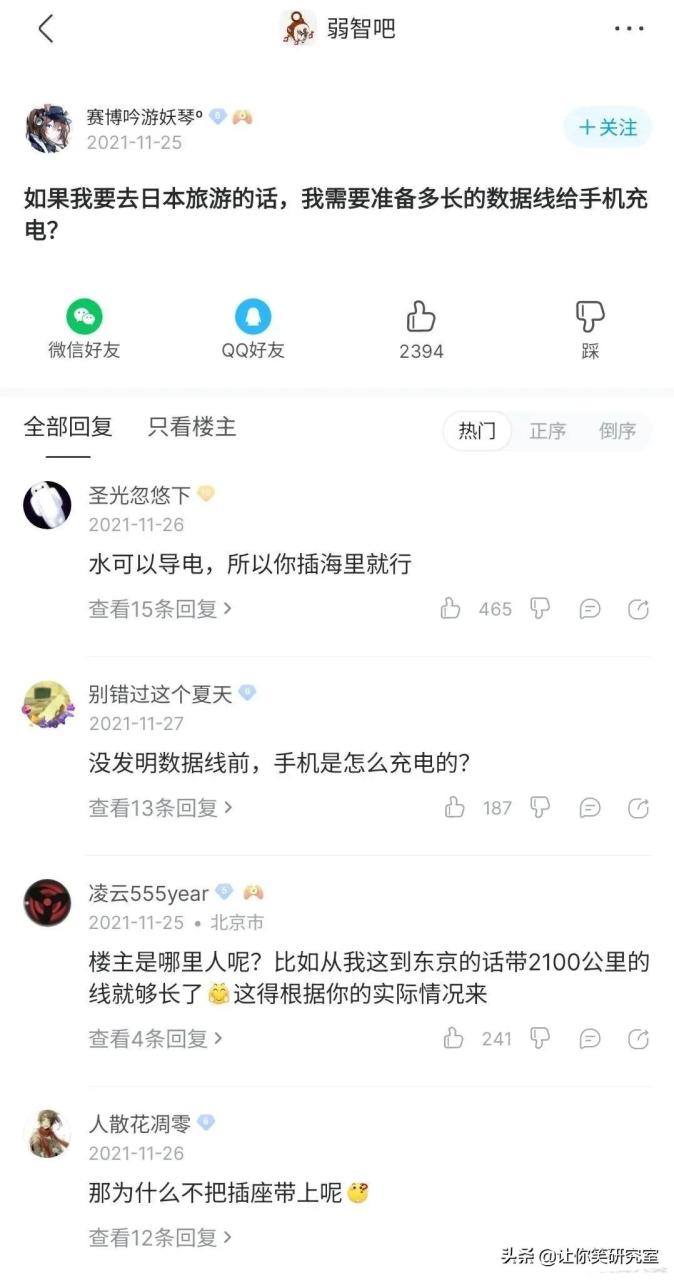The image size is (674, 1280).
Task: Expand 查看13条回复 under 别错过这个夏天
Action: [160, 807]
